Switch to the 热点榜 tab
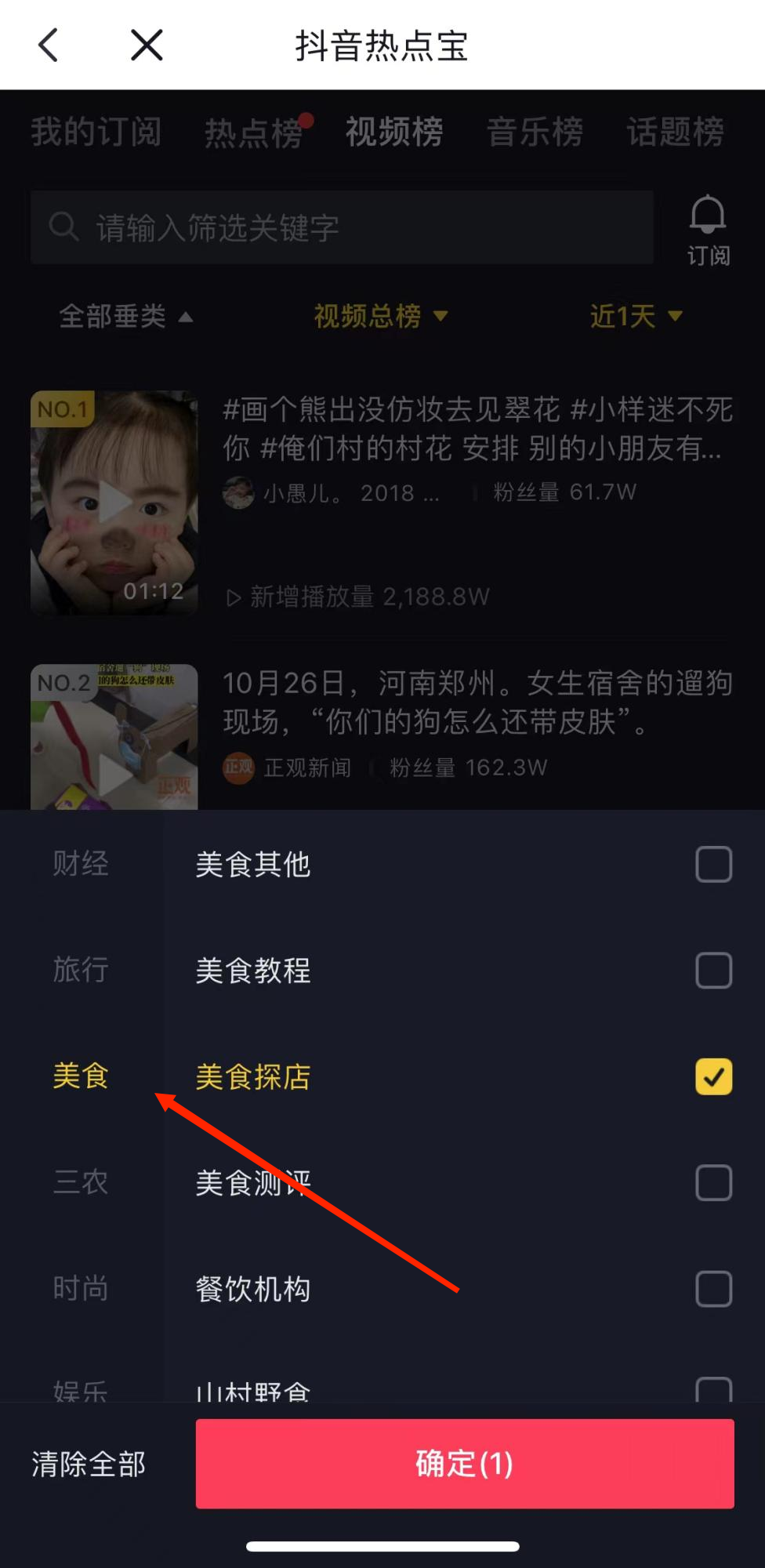This screenshot has width=765, height=1568. tap(253, 132)
